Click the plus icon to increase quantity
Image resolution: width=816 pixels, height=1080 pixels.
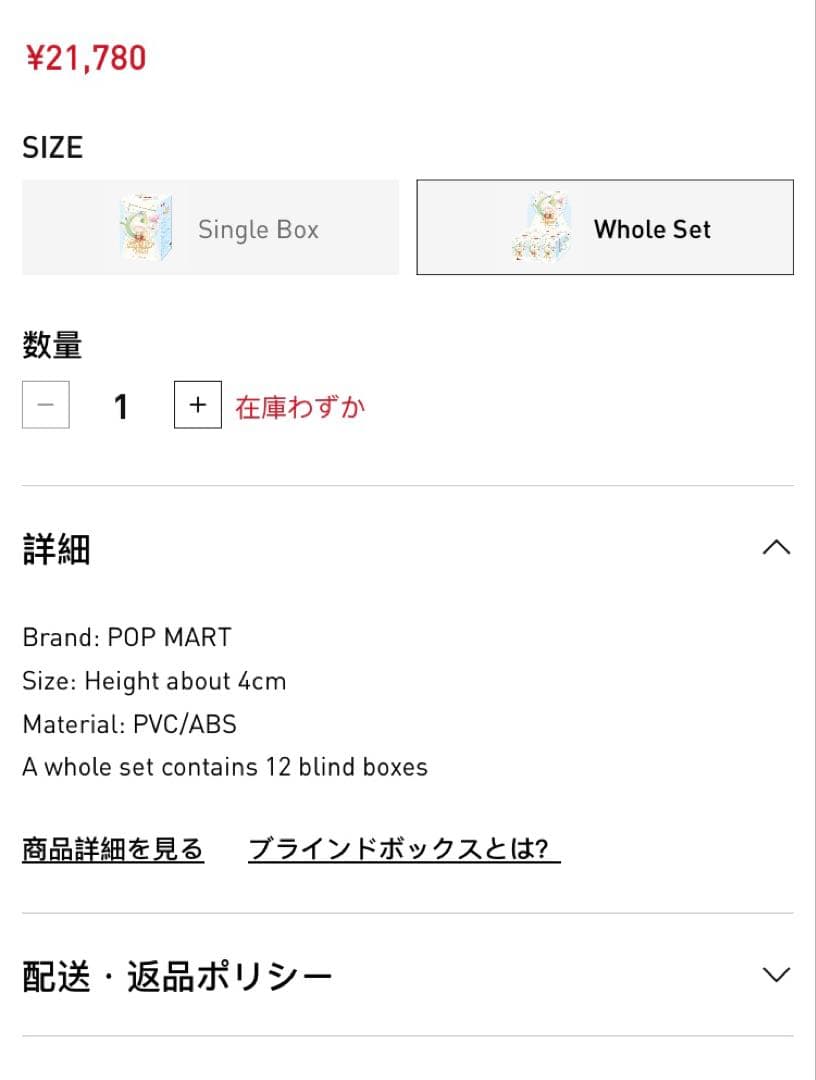coord(197,404)
